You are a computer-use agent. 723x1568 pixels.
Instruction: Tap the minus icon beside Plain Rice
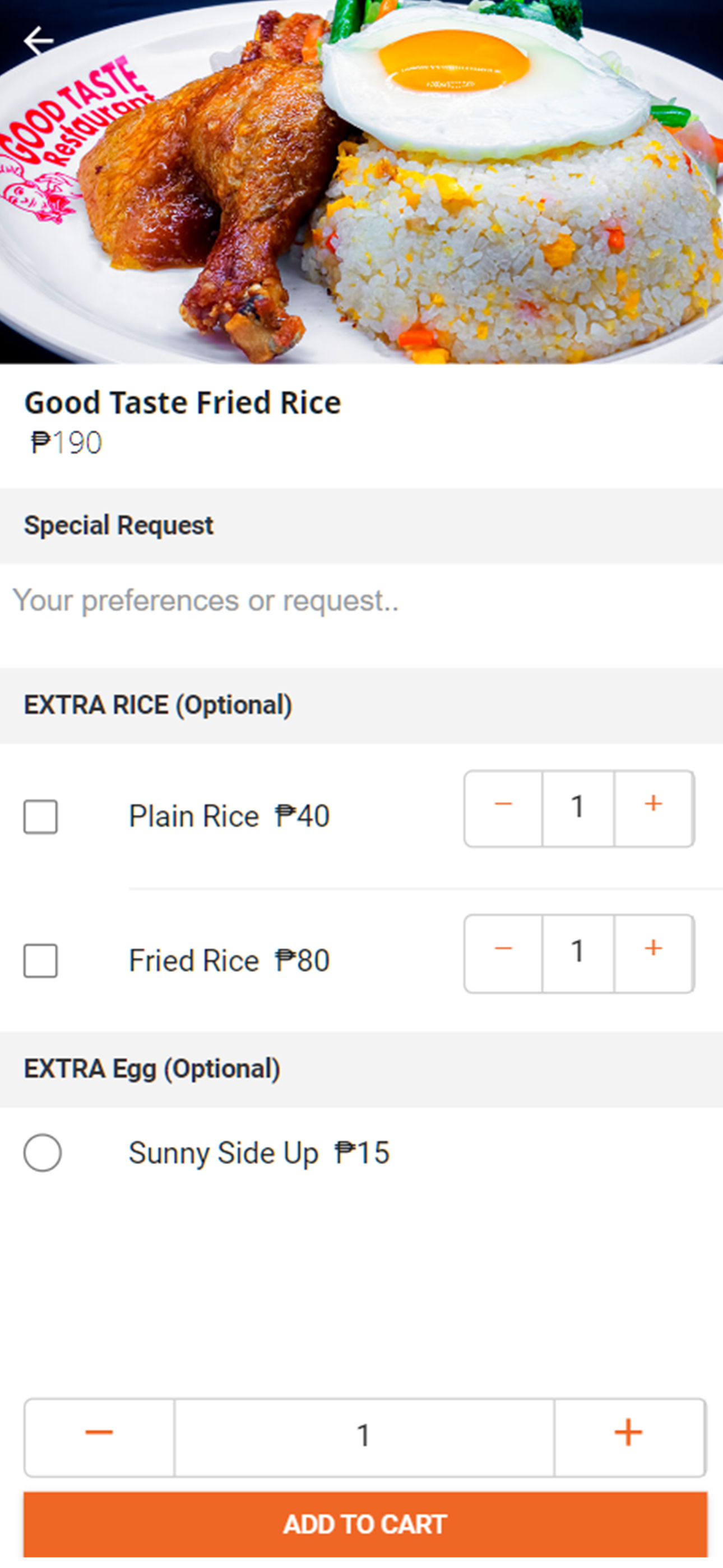pyautogui.click(x=503, y=805)
